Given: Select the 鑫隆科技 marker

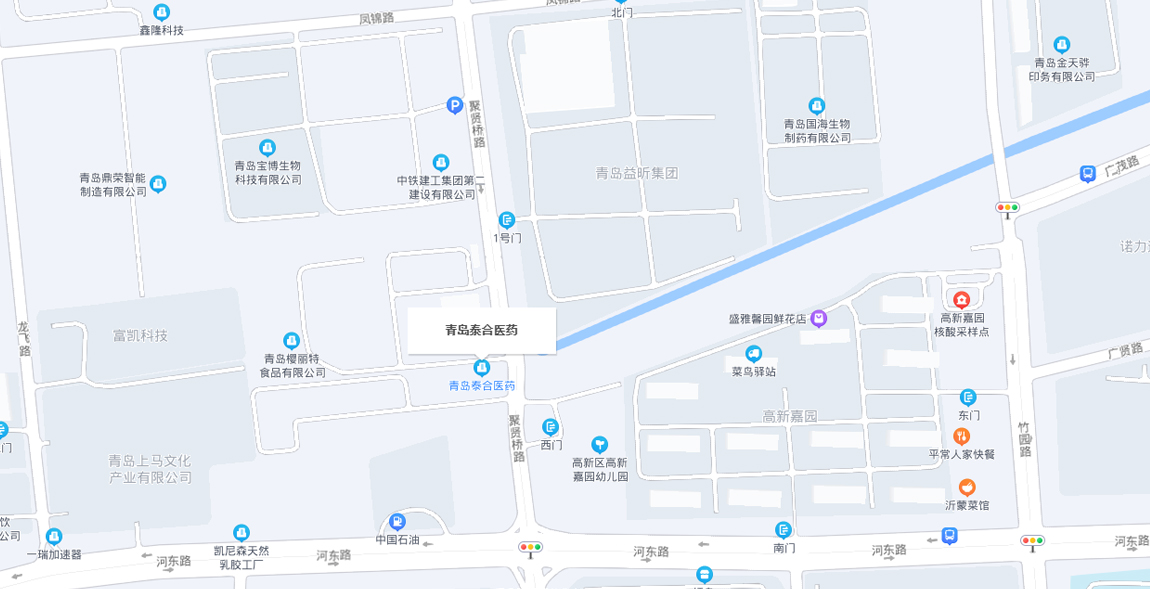Looking at the screenshot, I should pos(161,13).
